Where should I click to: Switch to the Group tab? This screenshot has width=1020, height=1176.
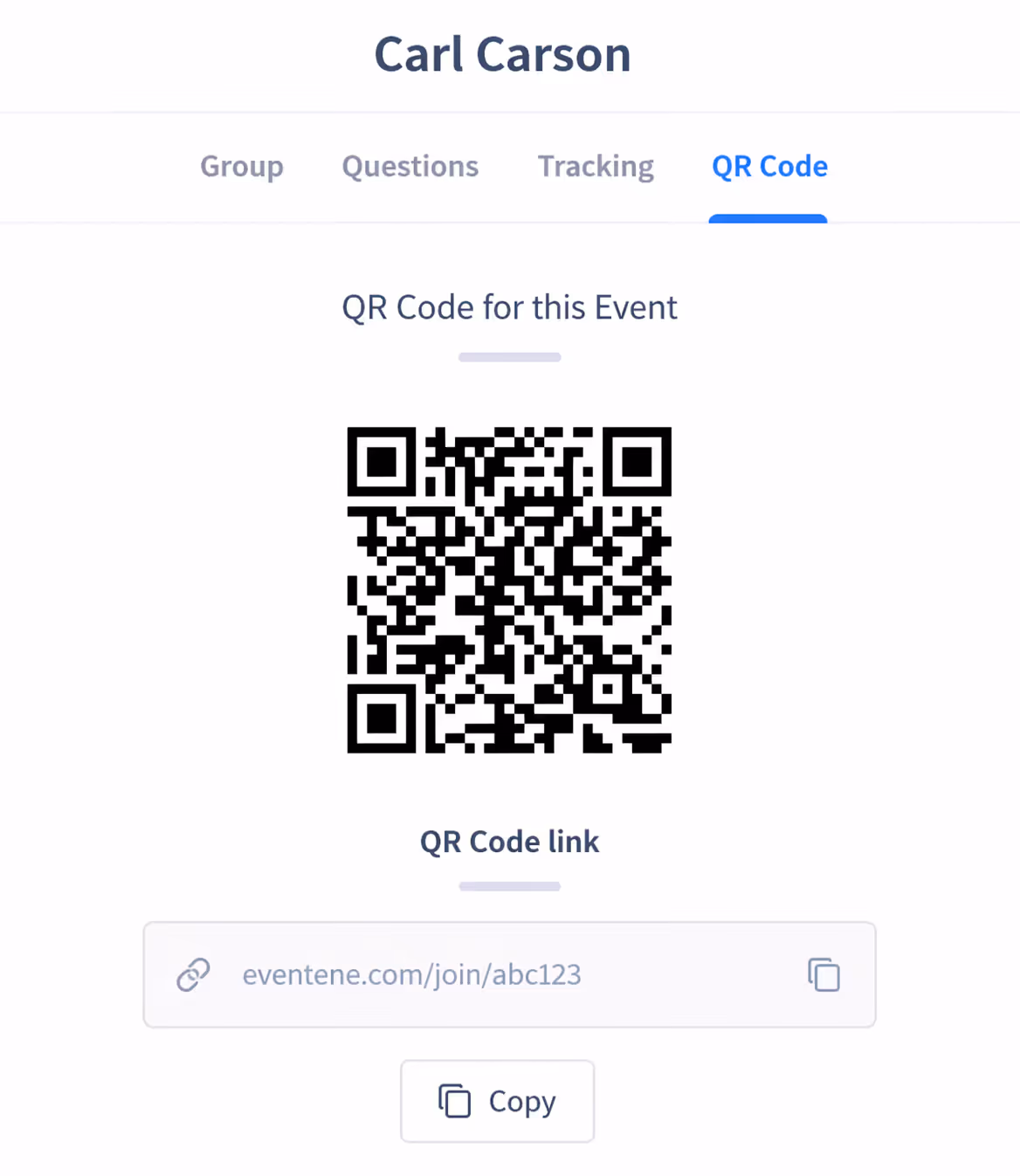point(242,166)
